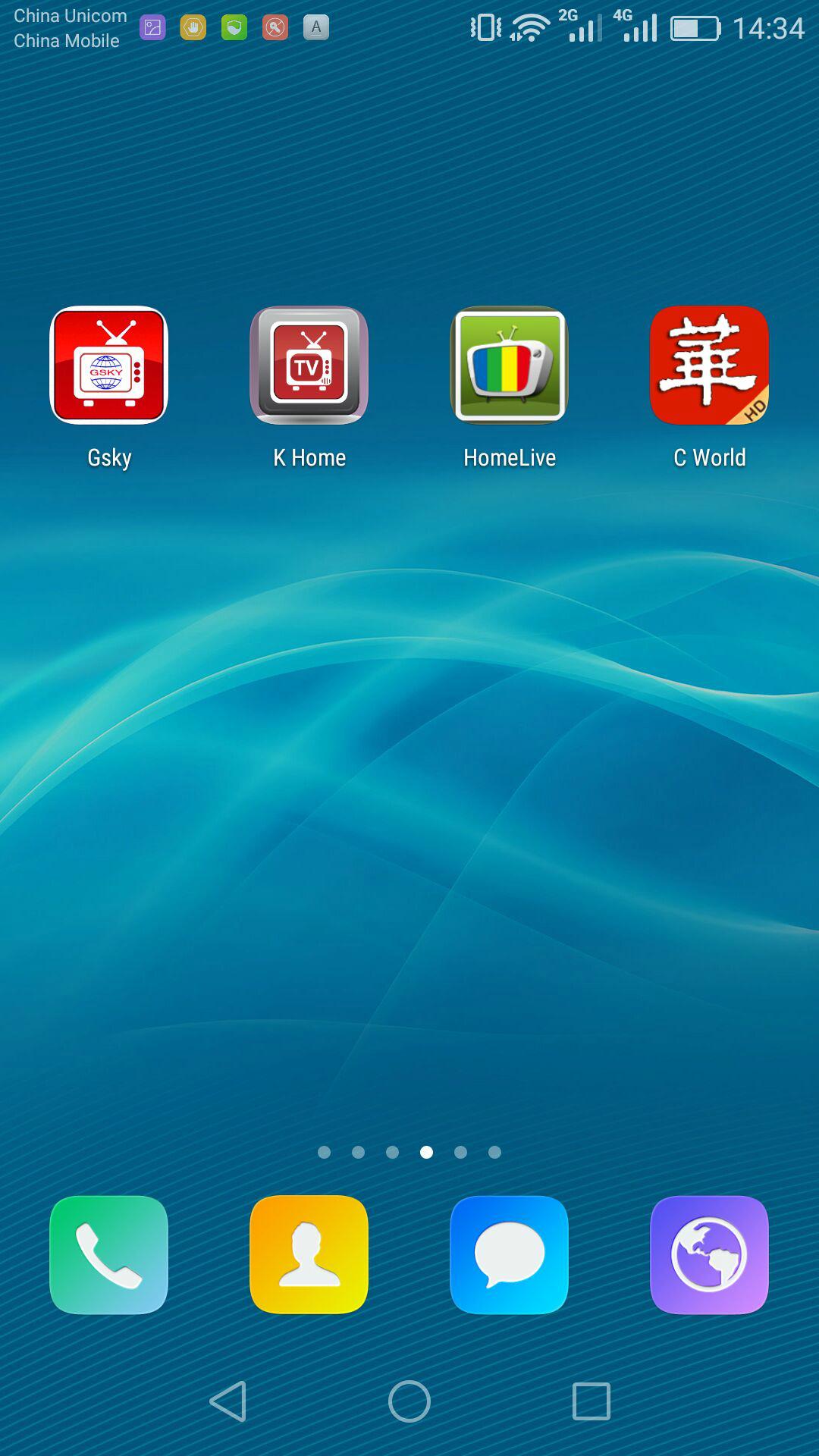Tap the home circle button
The width and height of the screenshot is (819, 1456).
409,1401
